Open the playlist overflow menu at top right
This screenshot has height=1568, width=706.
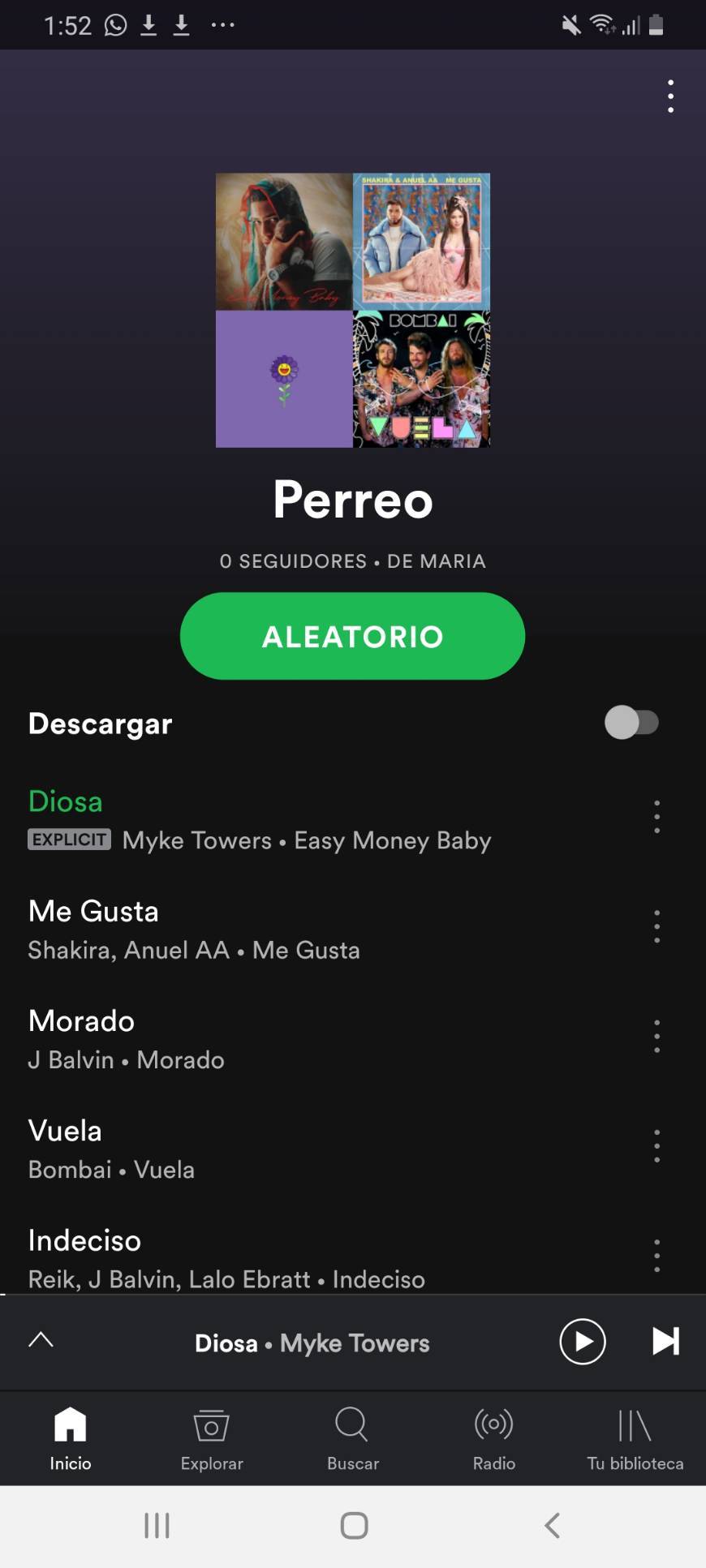pyautogui.click(x=670, y=95)
